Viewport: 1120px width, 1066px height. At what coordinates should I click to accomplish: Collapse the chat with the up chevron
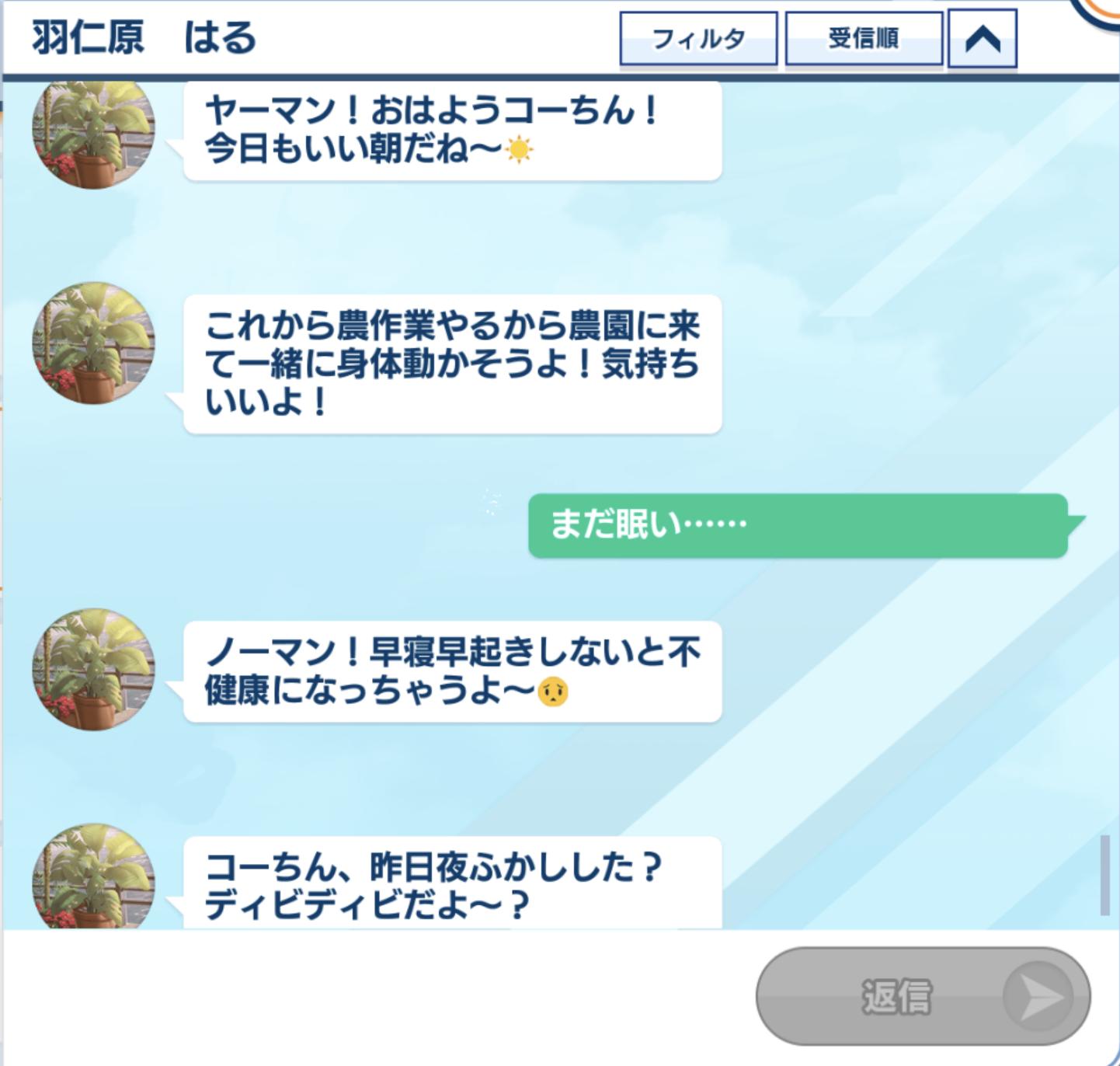pos(983,38)
